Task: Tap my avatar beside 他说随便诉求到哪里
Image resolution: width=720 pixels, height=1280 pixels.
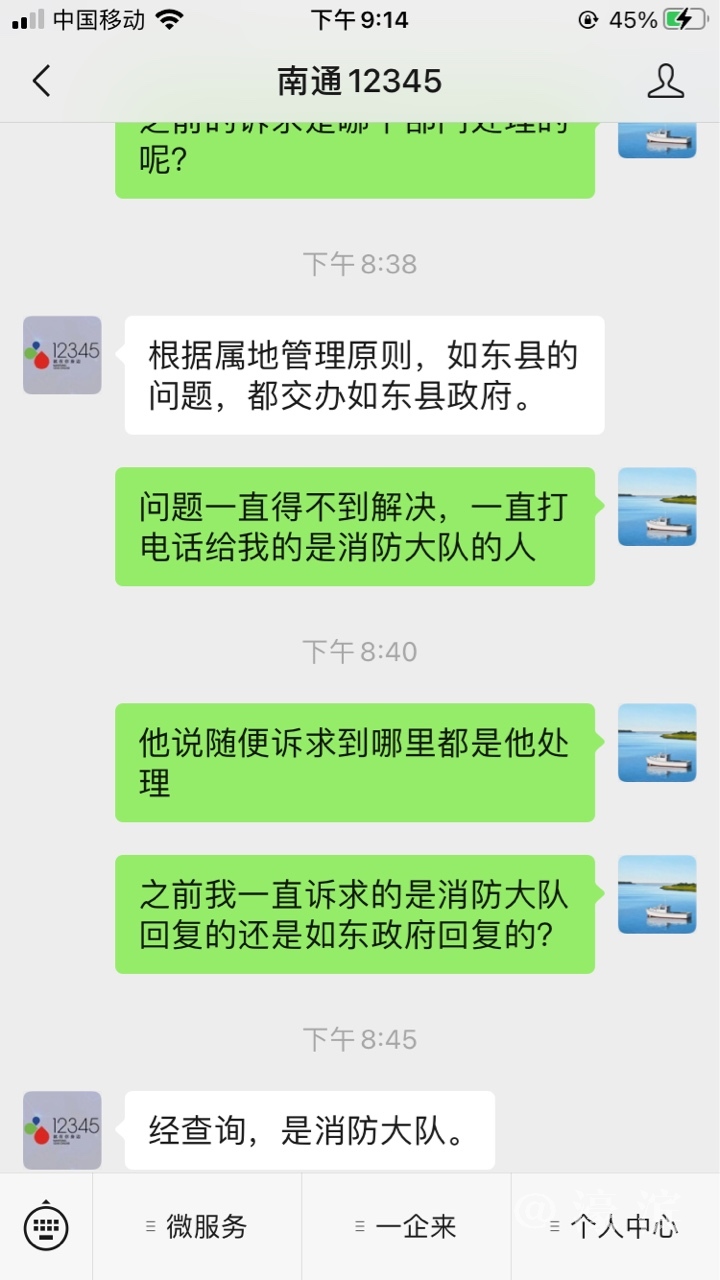Action: pos(657,743)
